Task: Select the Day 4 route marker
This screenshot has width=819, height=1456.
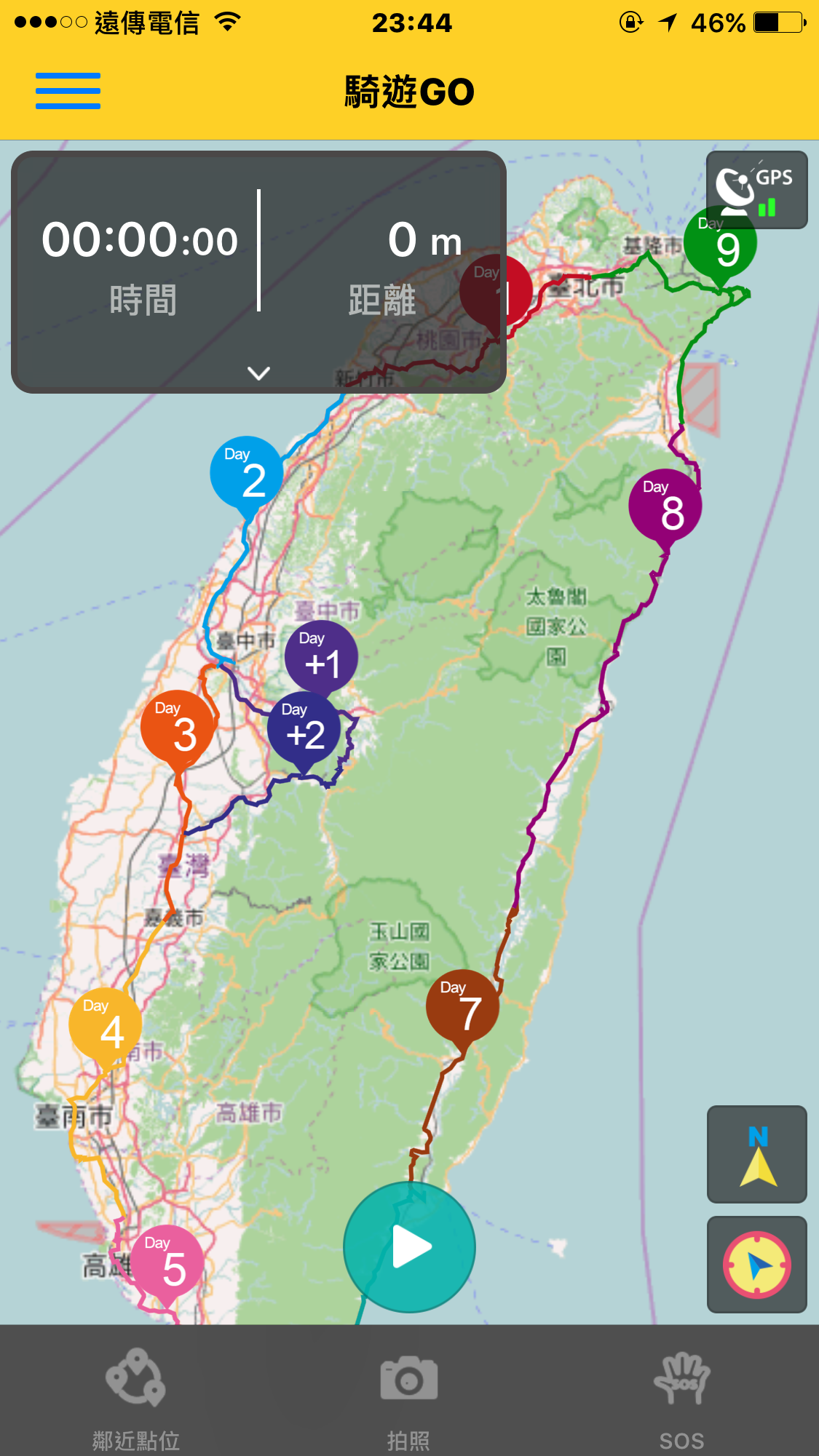Action: (105, 1025)
